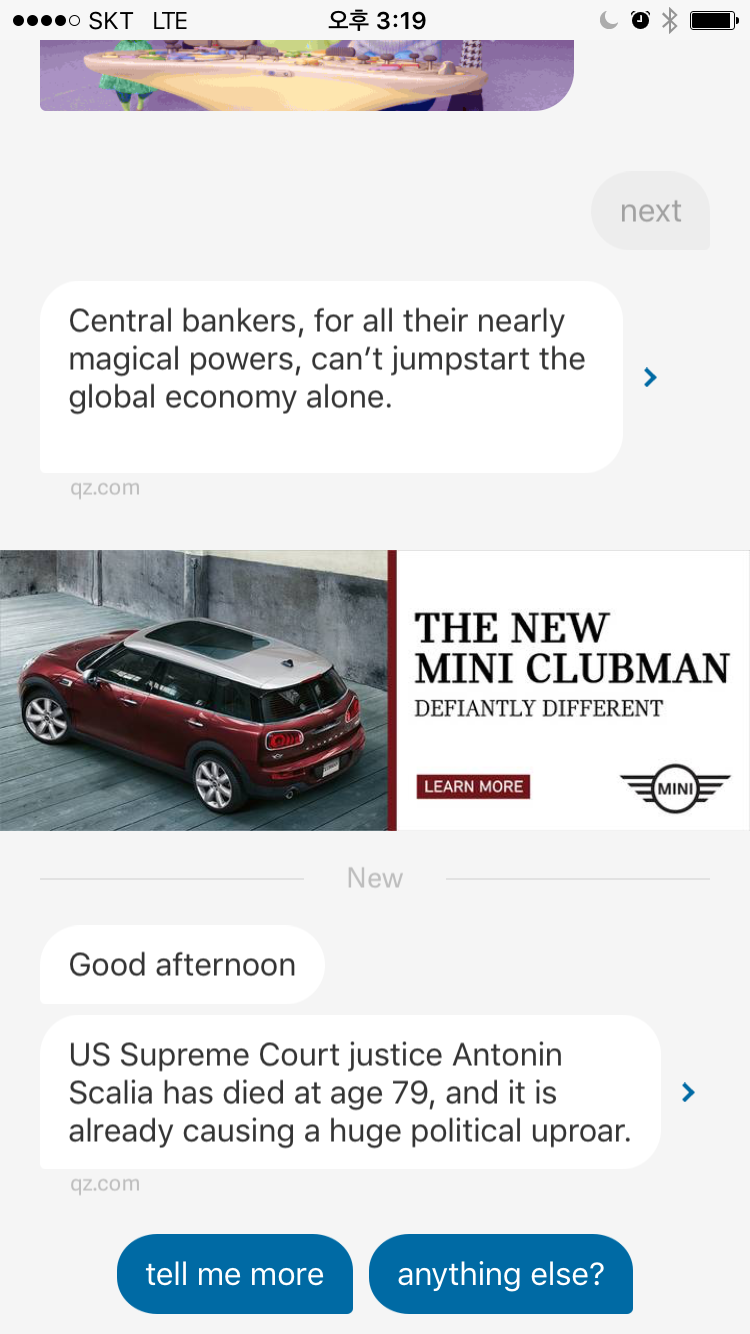
Task: Open the central bankers article chevron
Action: (x=651, y=377)
